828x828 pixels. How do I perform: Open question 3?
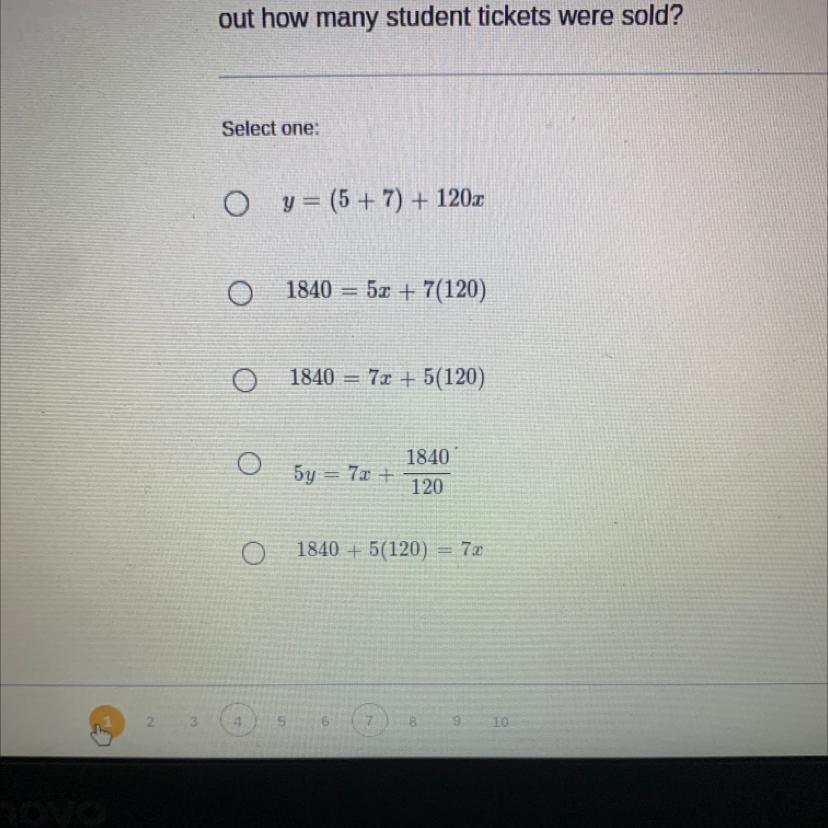pos(194,719)
